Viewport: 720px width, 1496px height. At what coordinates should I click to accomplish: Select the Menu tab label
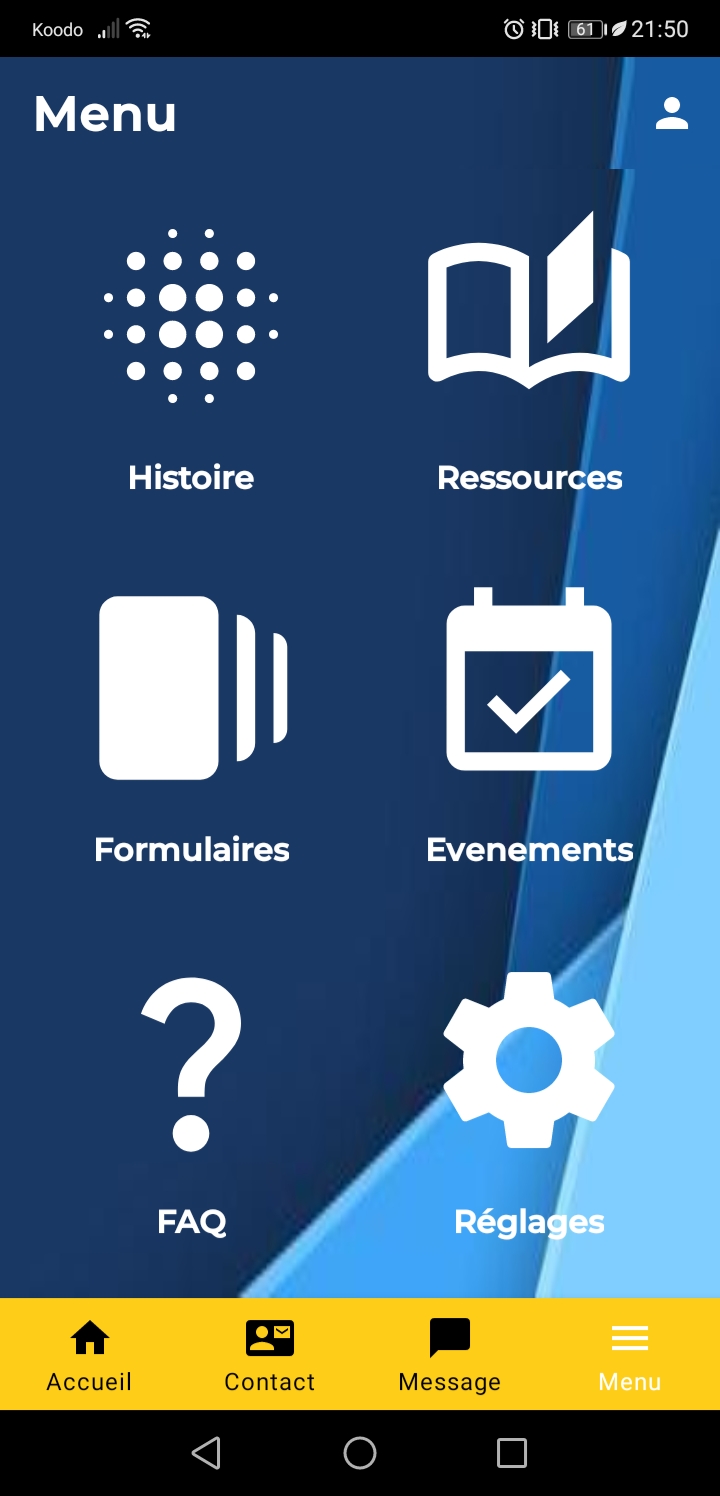point(629,1381)
